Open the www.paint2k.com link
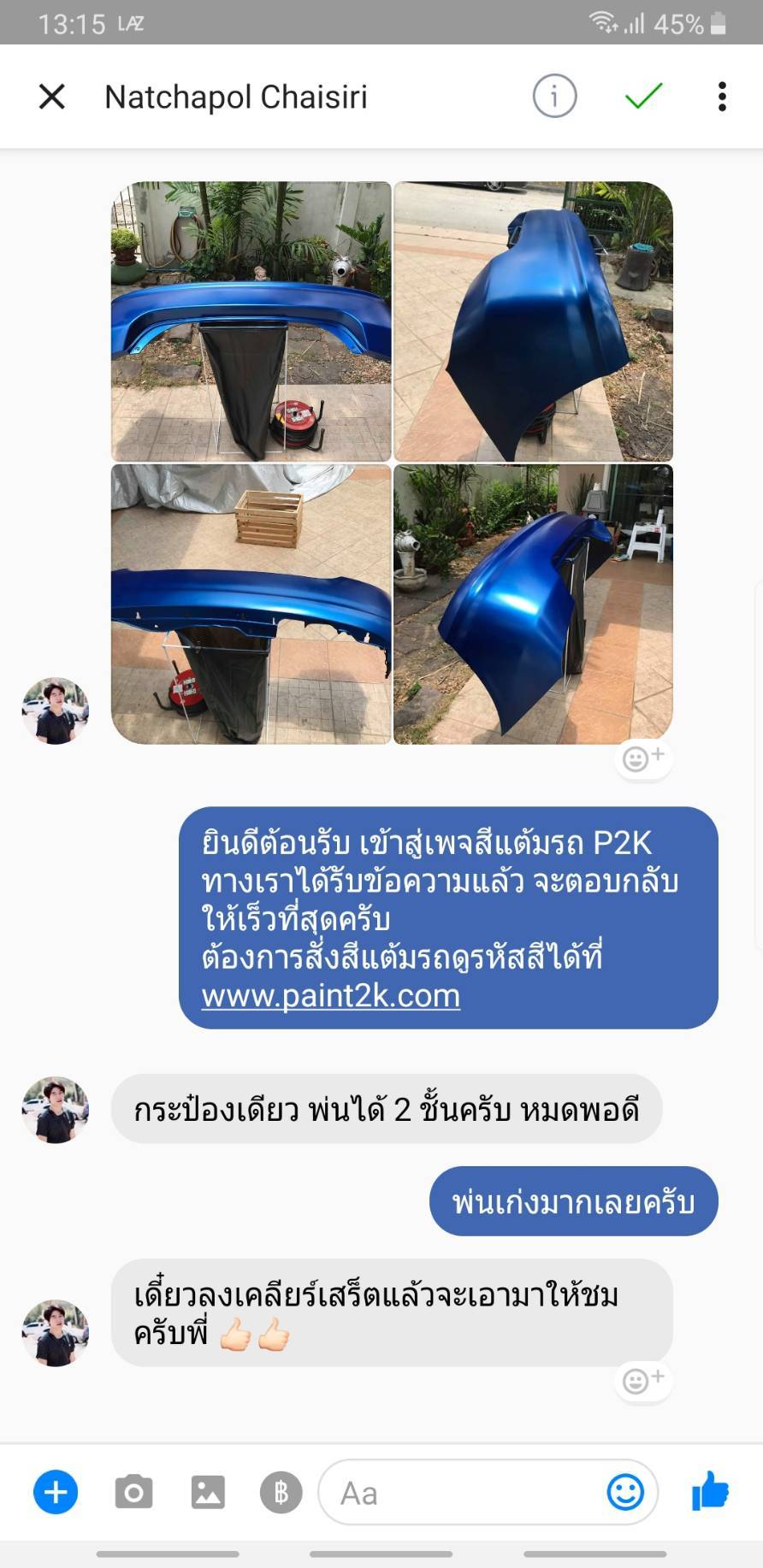 (x=331, y=996)
